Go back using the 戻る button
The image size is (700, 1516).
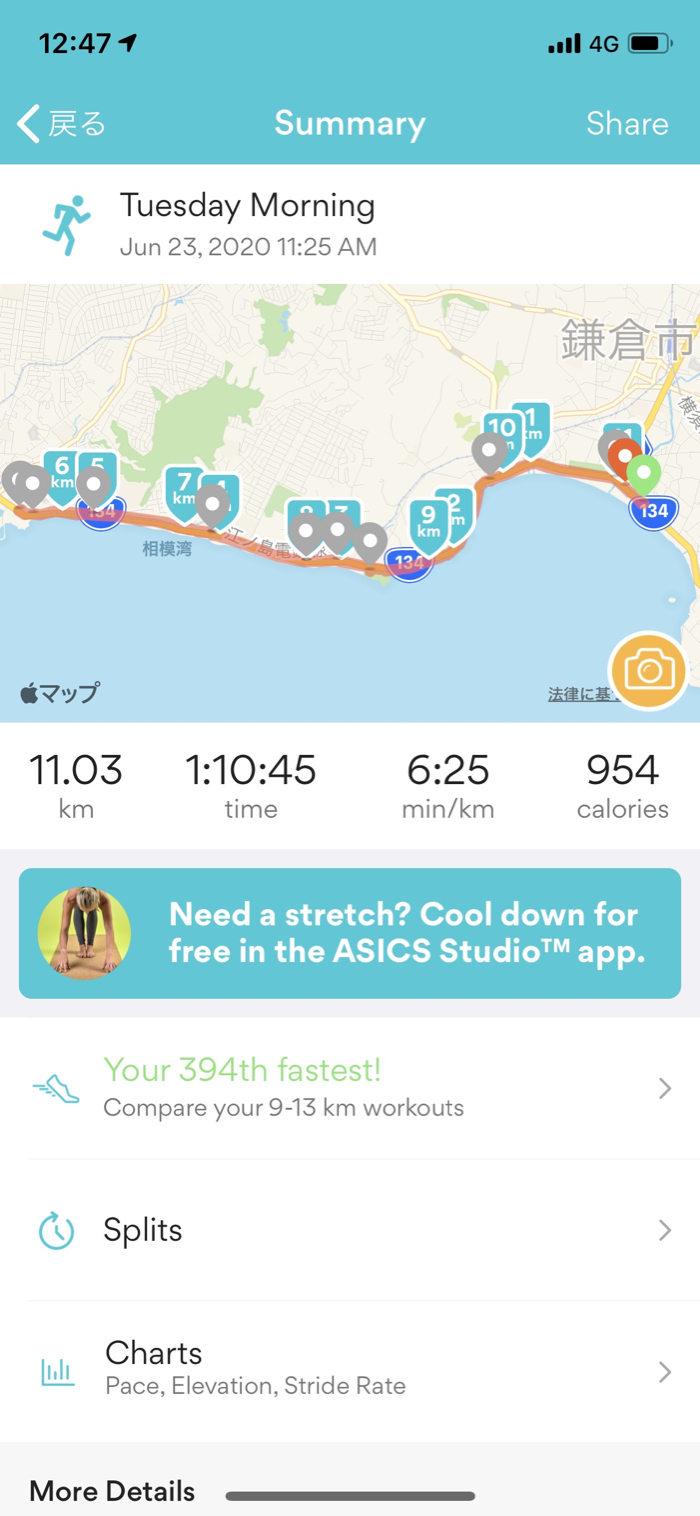(62, 124)
